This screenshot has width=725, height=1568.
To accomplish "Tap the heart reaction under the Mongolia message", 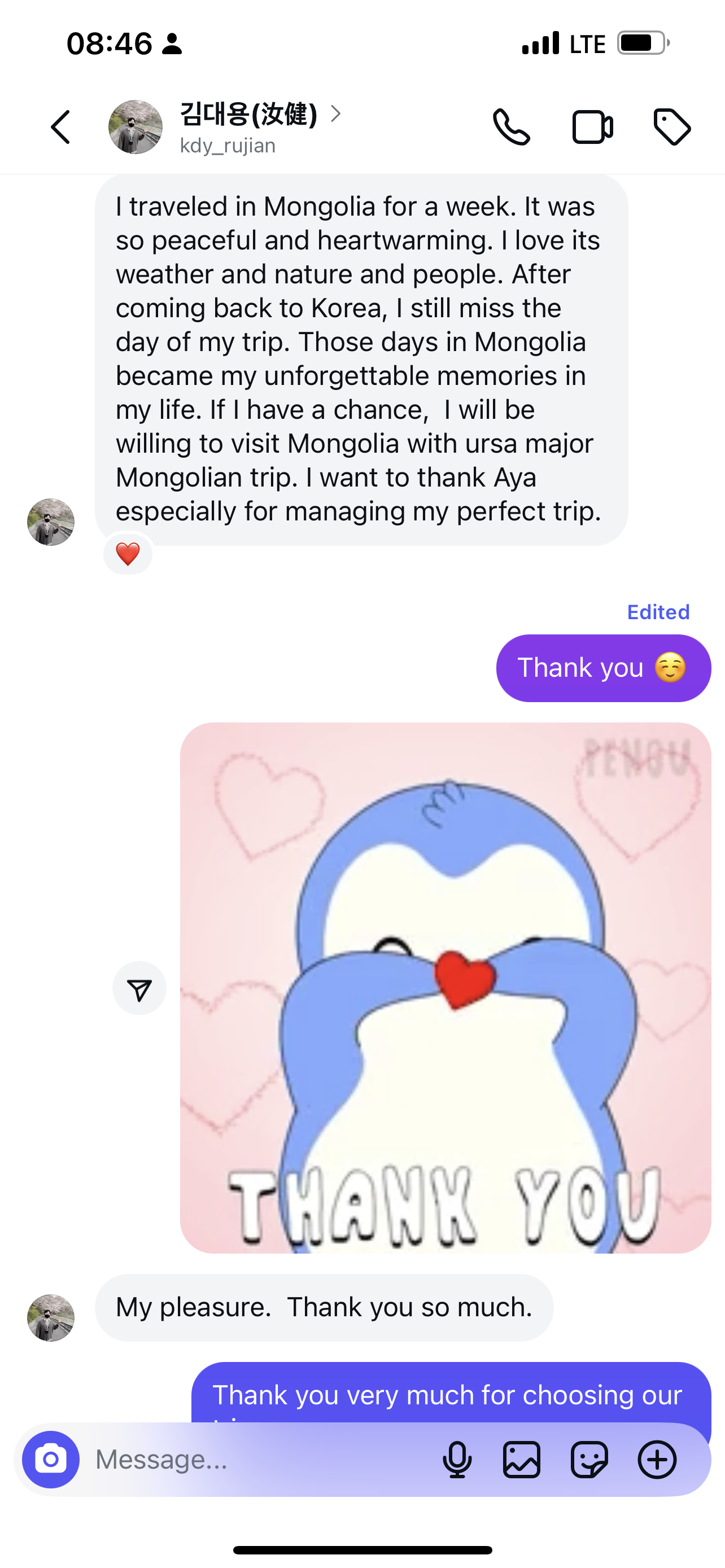I will (x=128, y=554).
